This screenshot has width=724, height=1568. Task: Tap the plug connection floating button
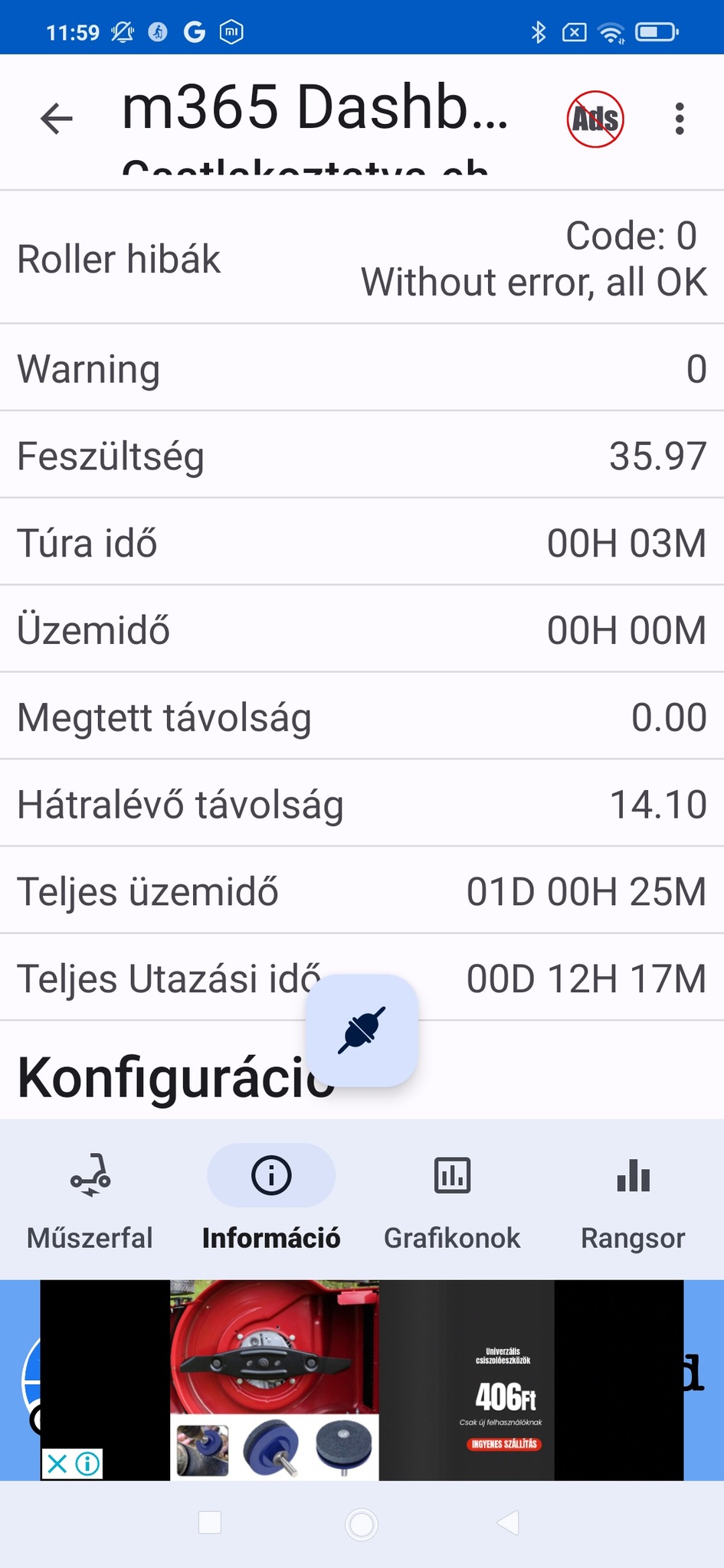(362, 1030)
